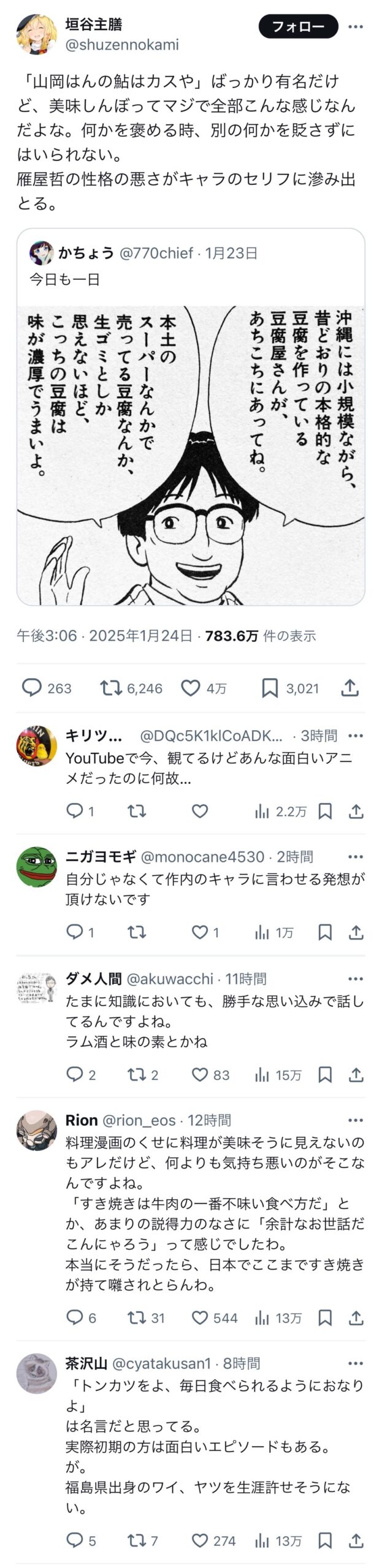This screenshot has width=382, height=1568.
Task: Follow 垣谷主膳 with the フォロー button
Action: [298, 26]
